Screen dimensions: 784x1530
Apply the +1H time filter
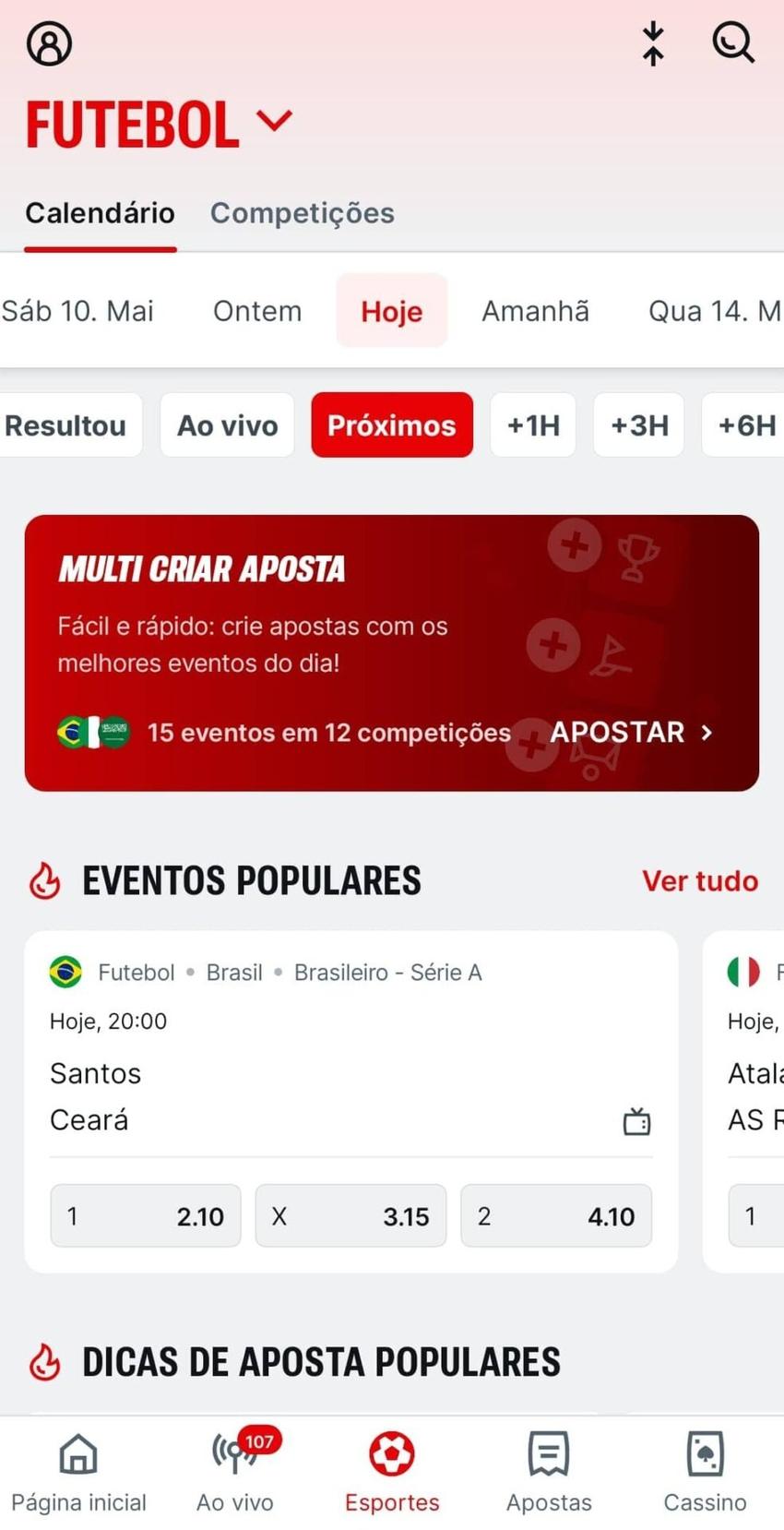click(533, 425)
